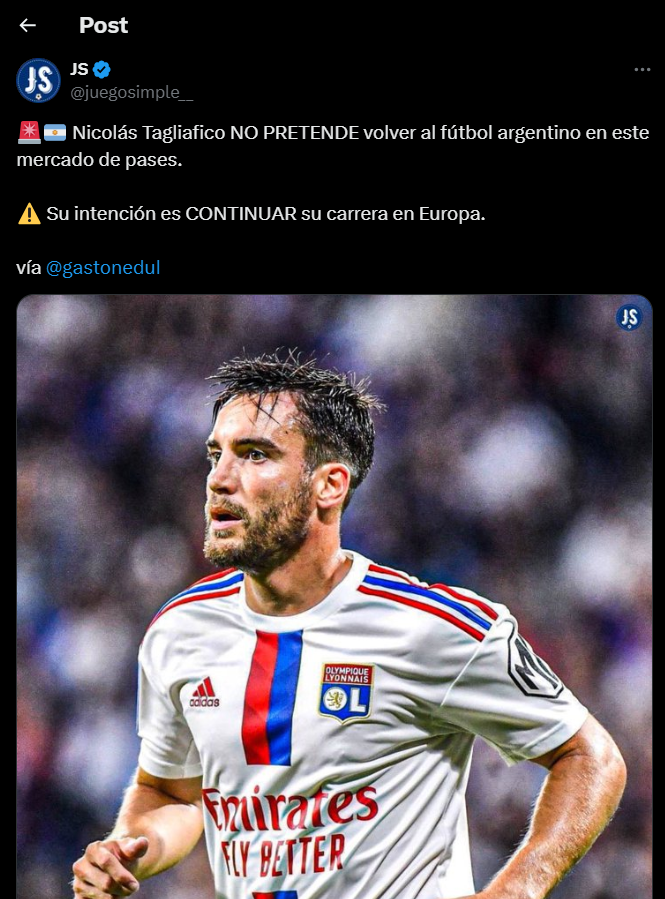
Task: Open the post's three-dot overflow menu
Action: click(642, 70)
